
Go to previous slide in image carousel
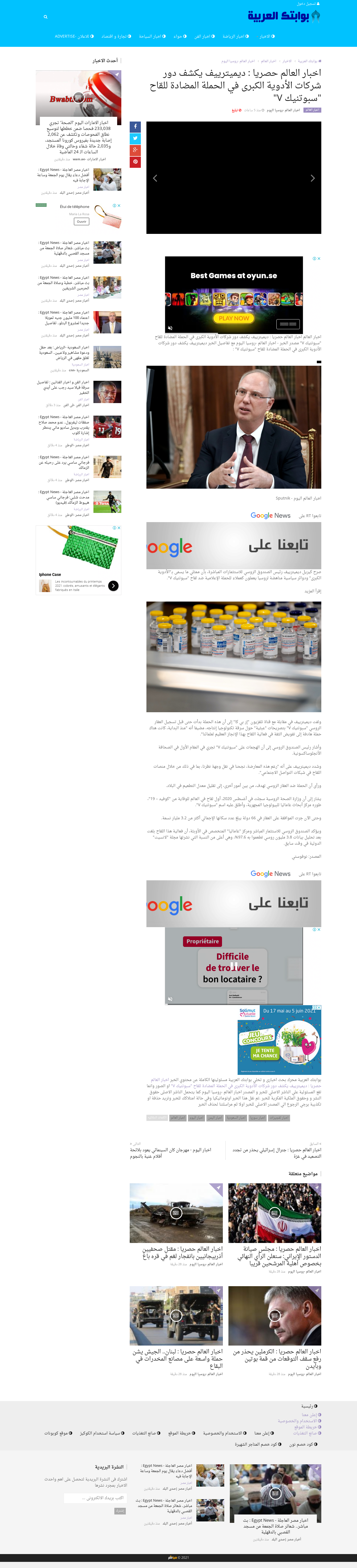(x=155, y=178)
